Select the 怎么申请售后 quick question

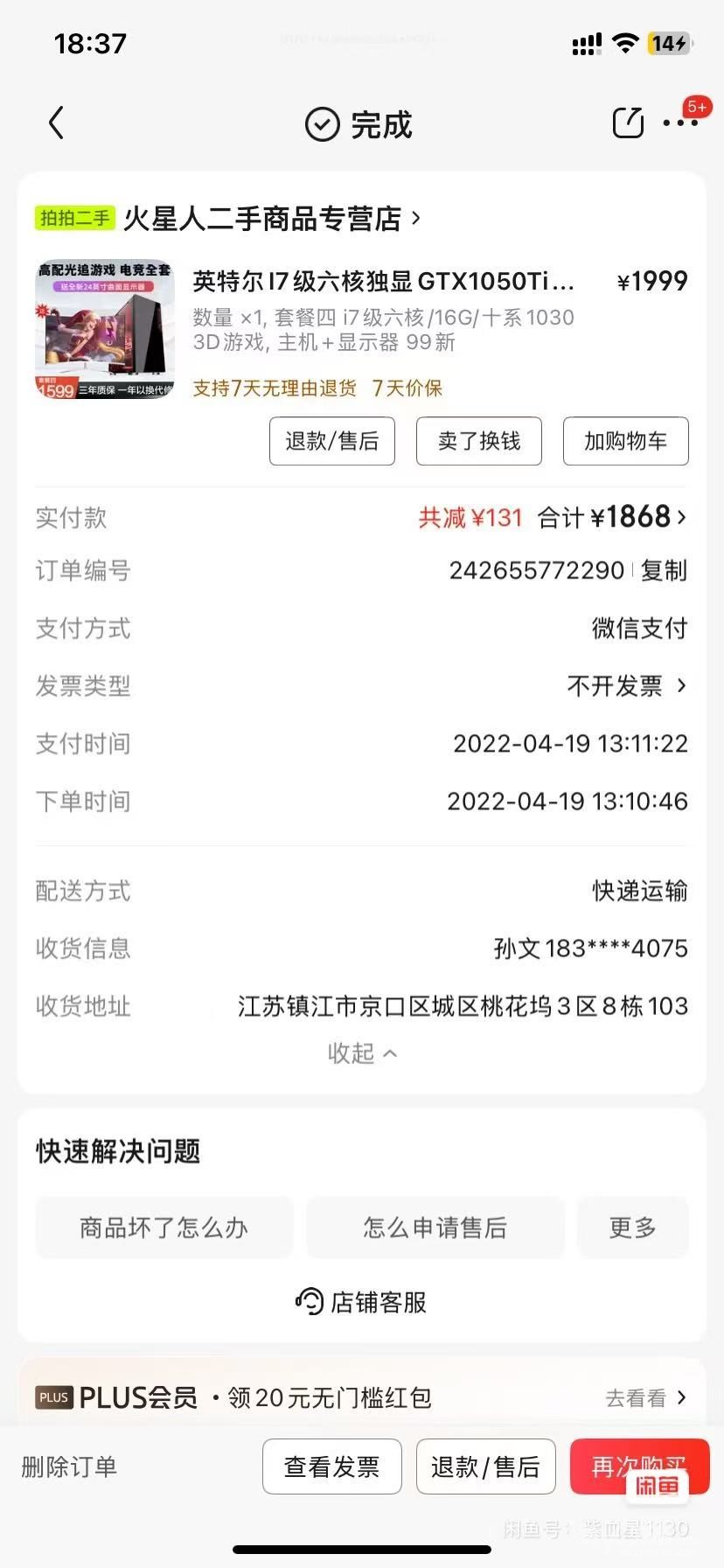[435, 1228]
